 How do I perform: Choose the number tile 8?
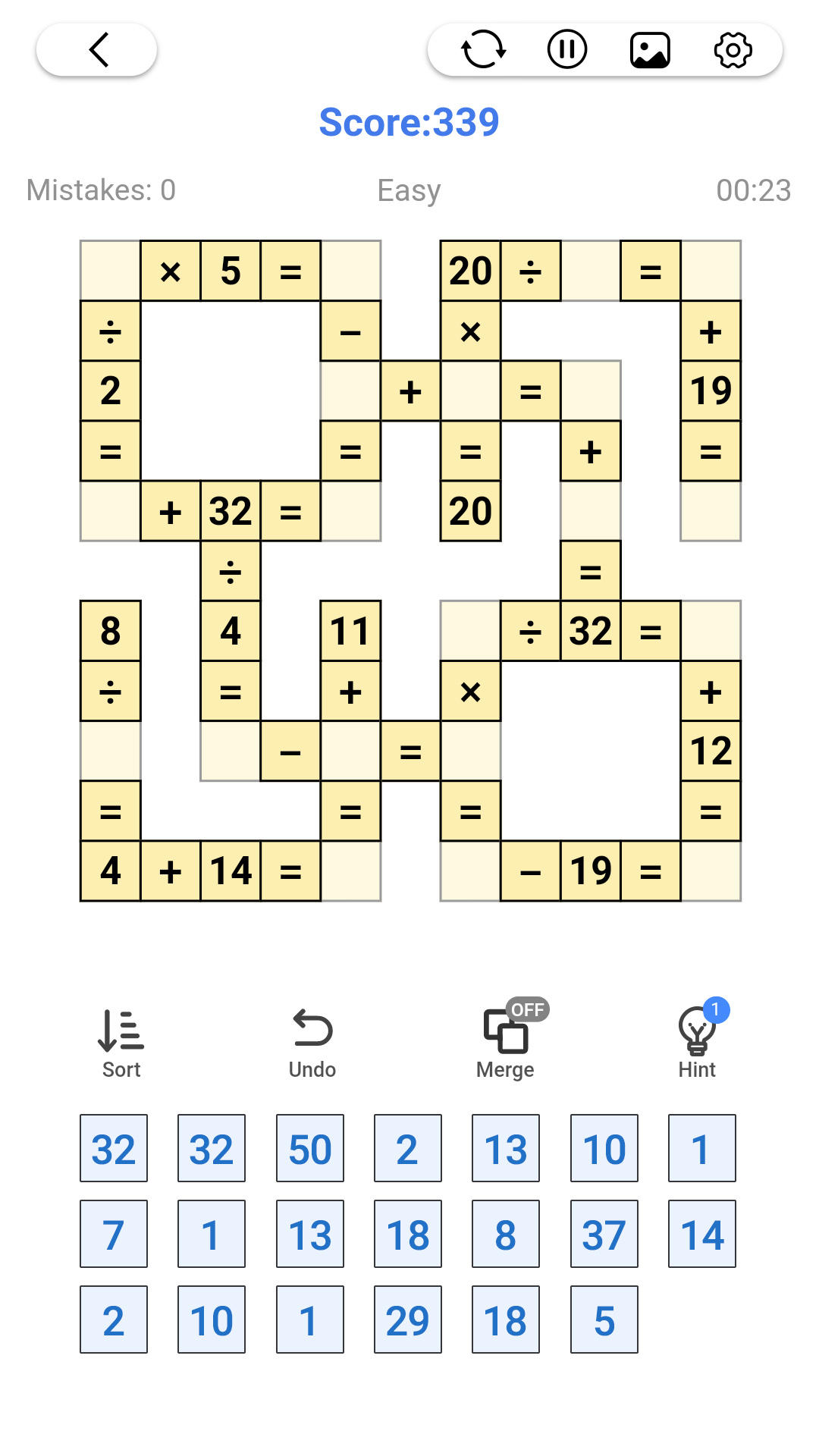505,1234
